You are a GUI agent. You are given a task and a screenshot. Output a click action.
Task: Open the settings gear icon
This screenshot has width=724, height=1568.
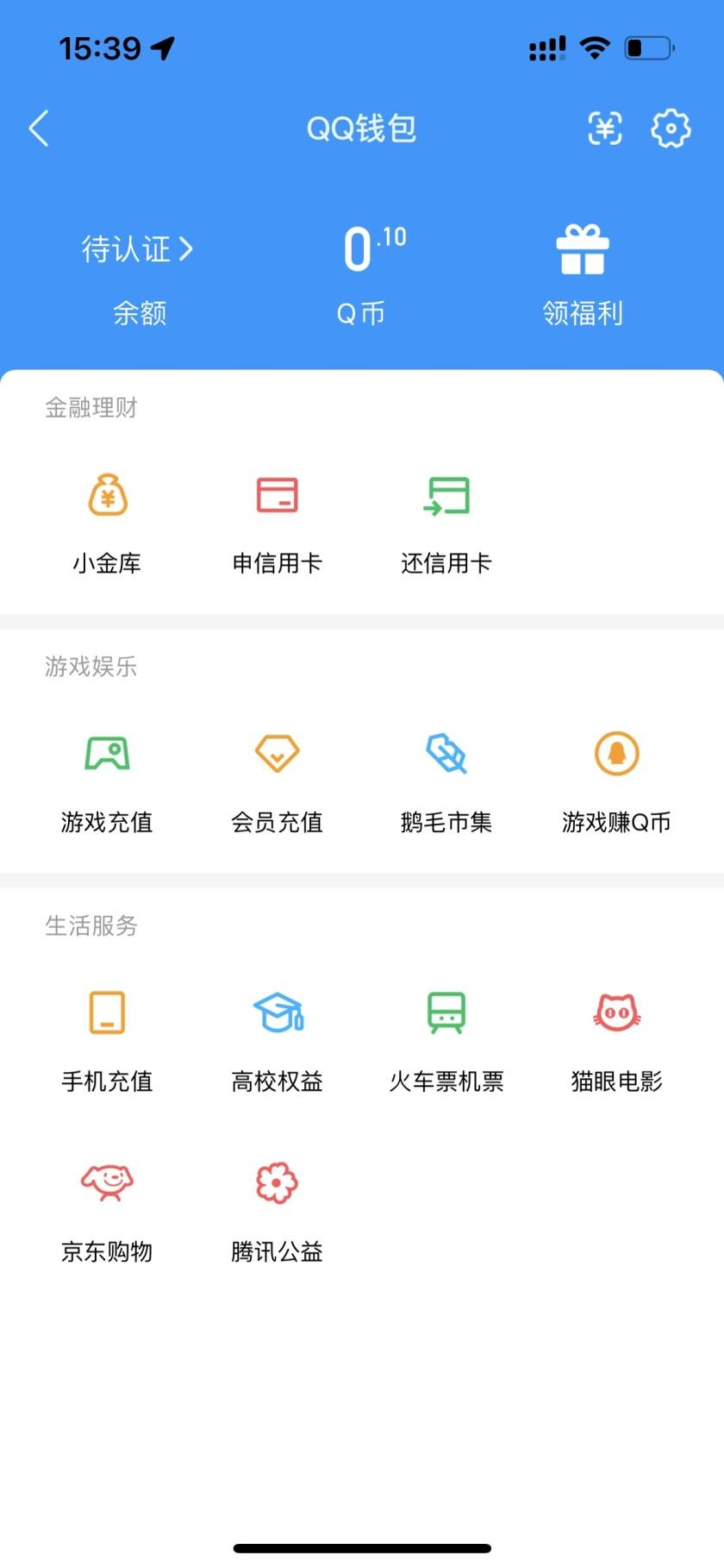[671, 128]
